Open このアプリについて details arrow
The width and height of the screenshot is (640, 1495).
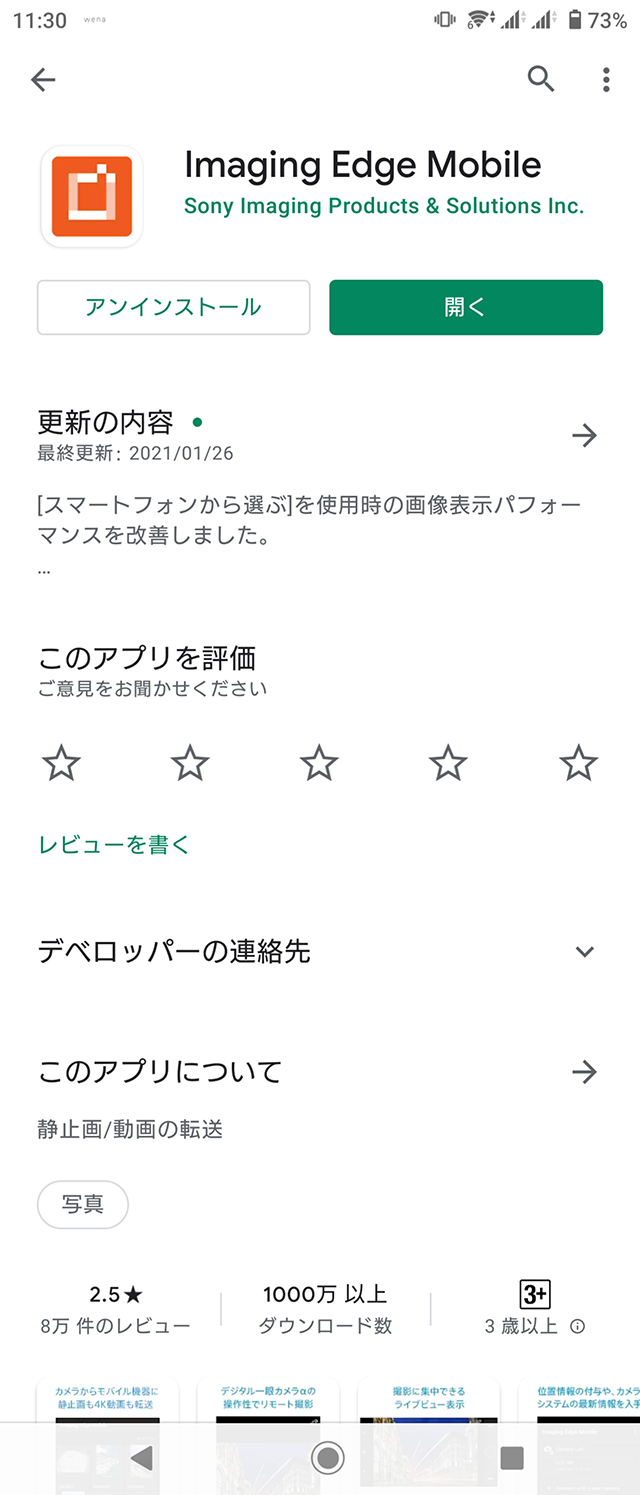point(584,1072)
